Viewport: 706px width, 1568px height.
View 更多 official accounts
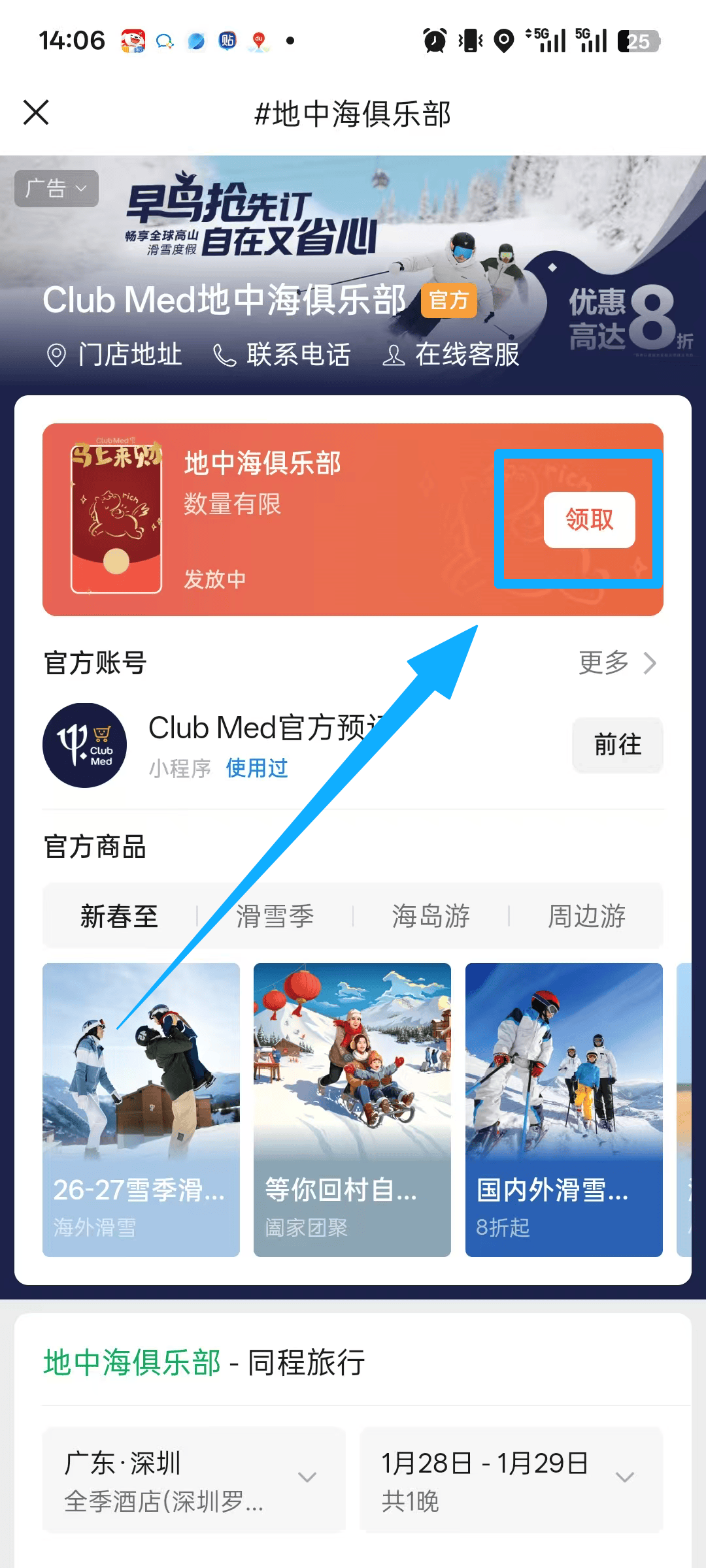617,663
